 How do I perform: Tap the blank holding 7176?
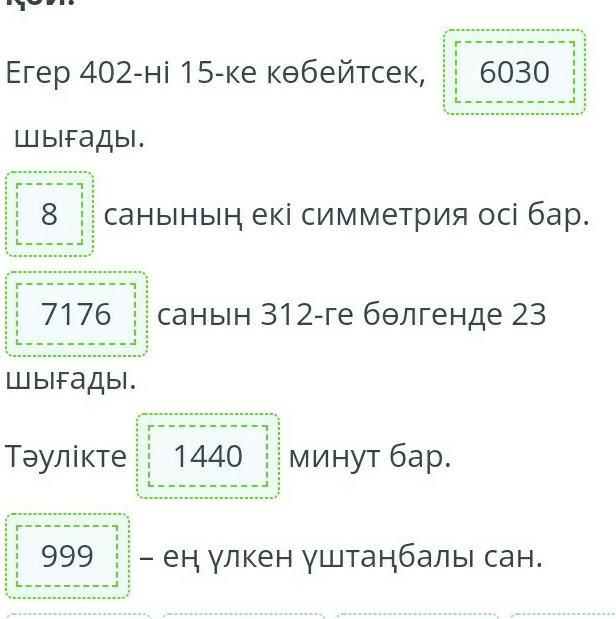tap(76, 314)
